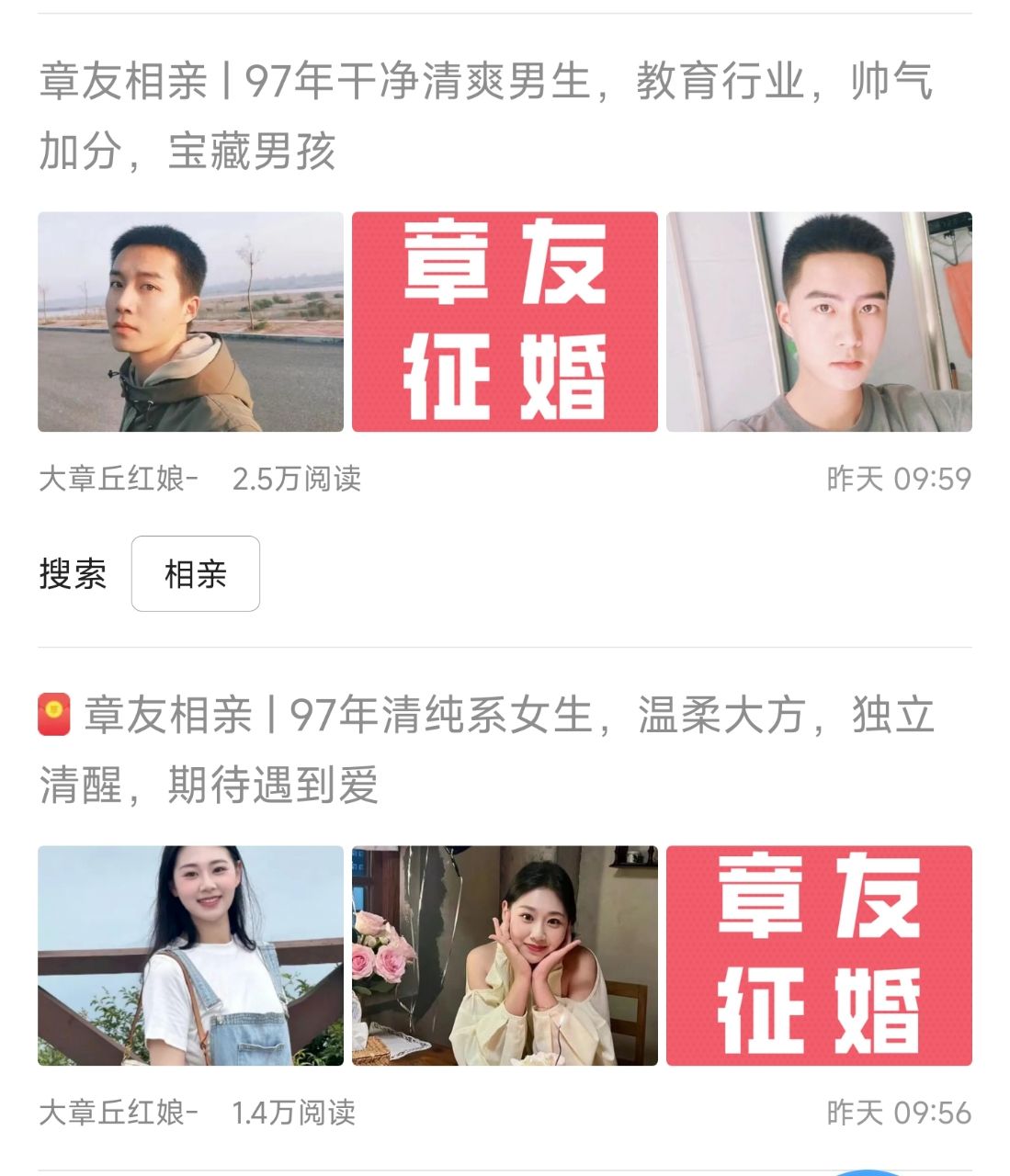Open the flower table photo in 女生 post
Screen dimensions: 1010x1176
point(505,955)
